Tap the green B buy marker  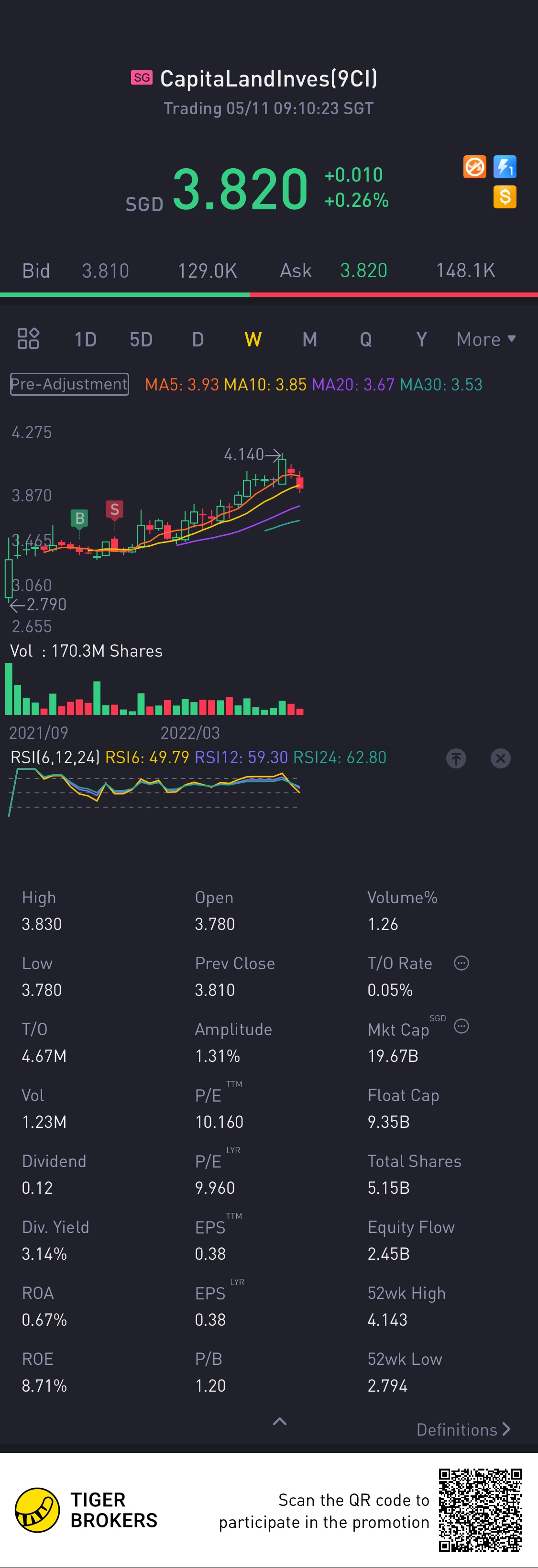click(79, 519)
